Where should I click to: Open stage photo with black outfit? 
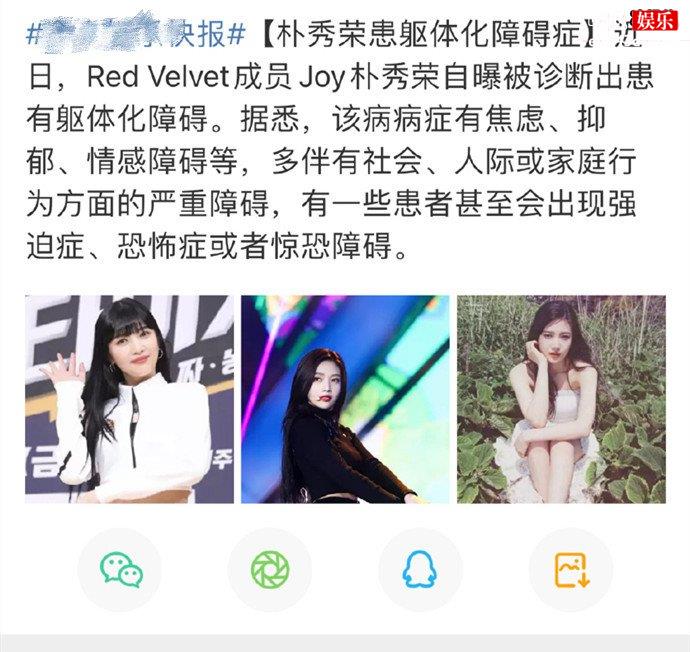345,399
